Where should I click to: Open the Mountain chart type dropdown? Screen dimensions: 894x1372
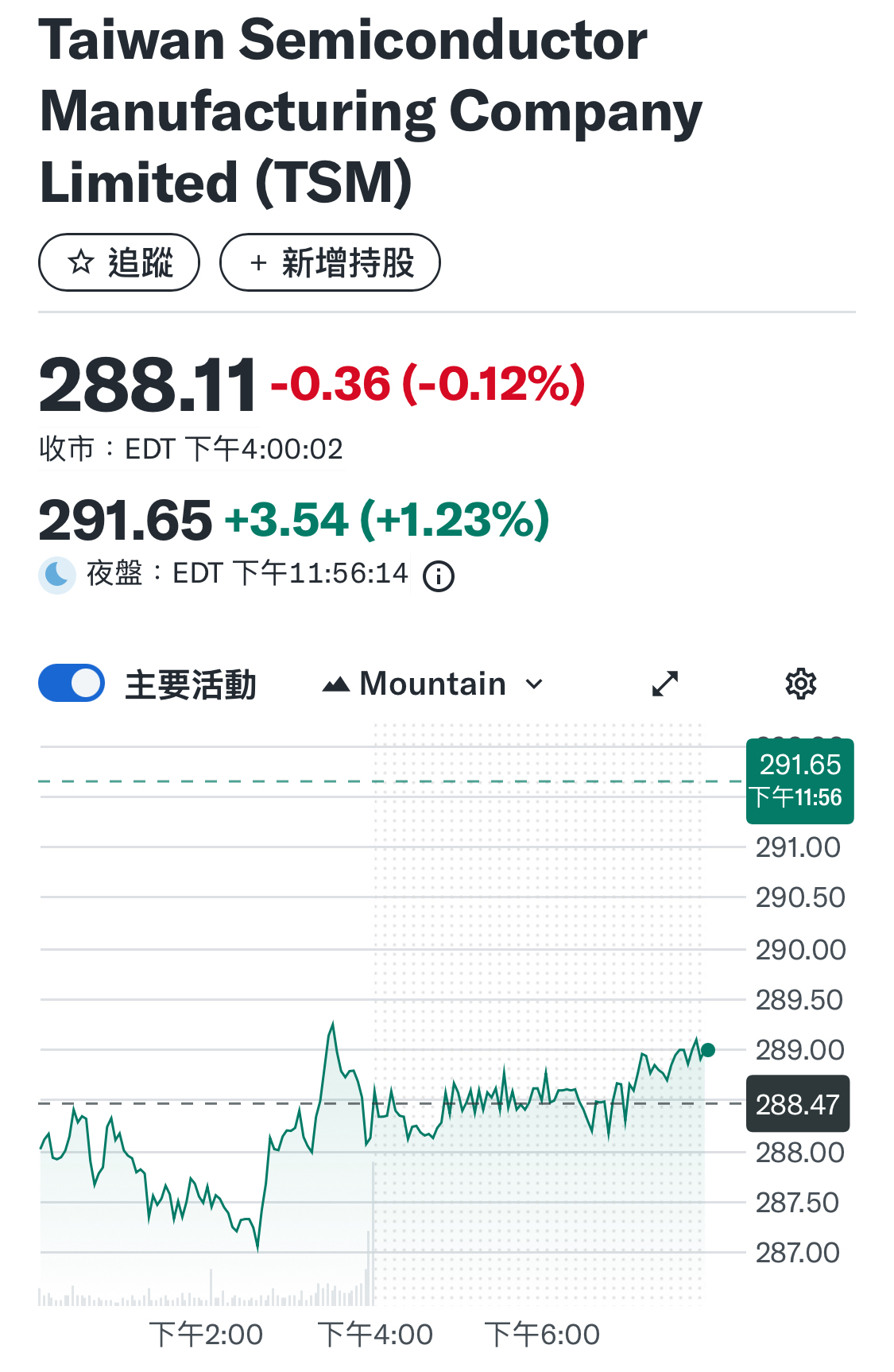click(x=433, y=684)
